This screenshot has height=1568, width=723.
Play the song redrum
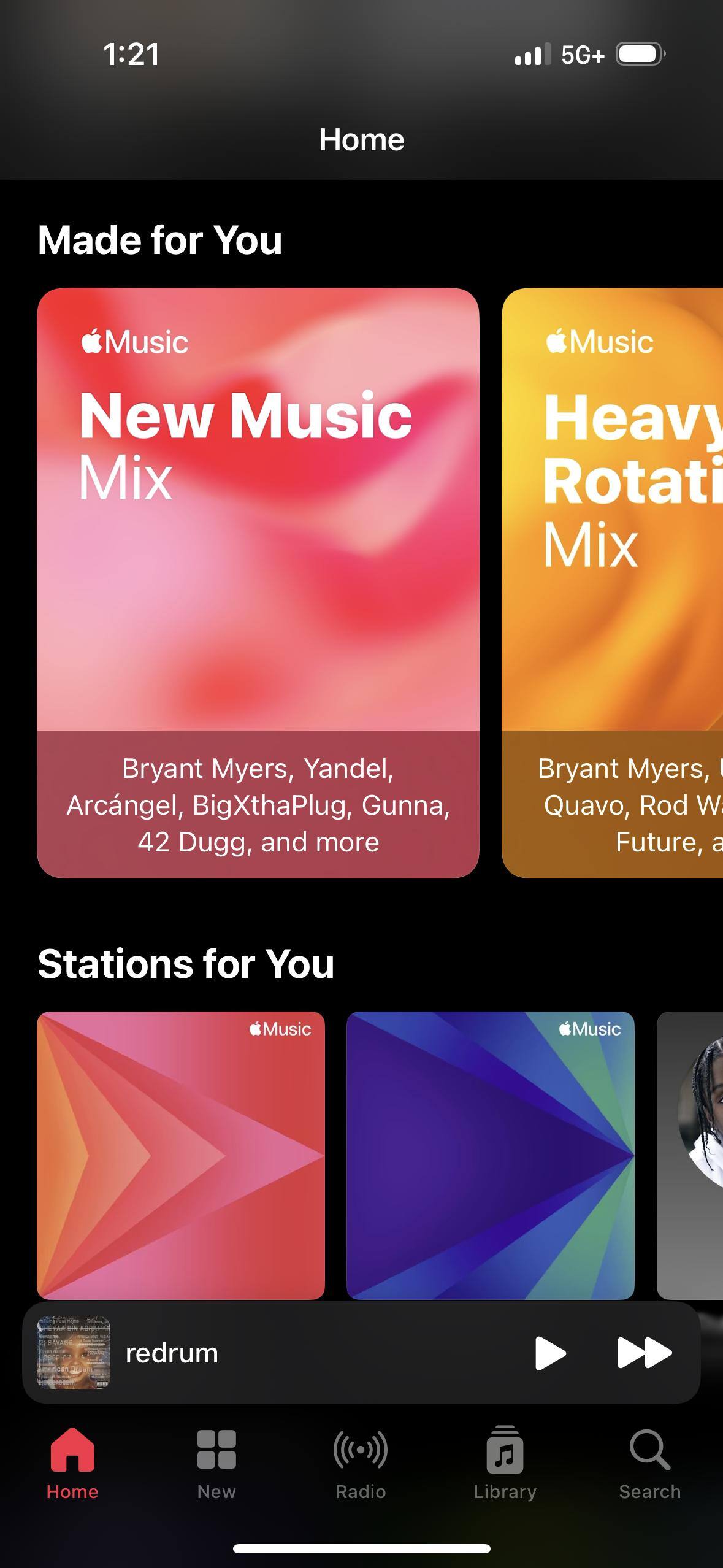[549, 1353]
